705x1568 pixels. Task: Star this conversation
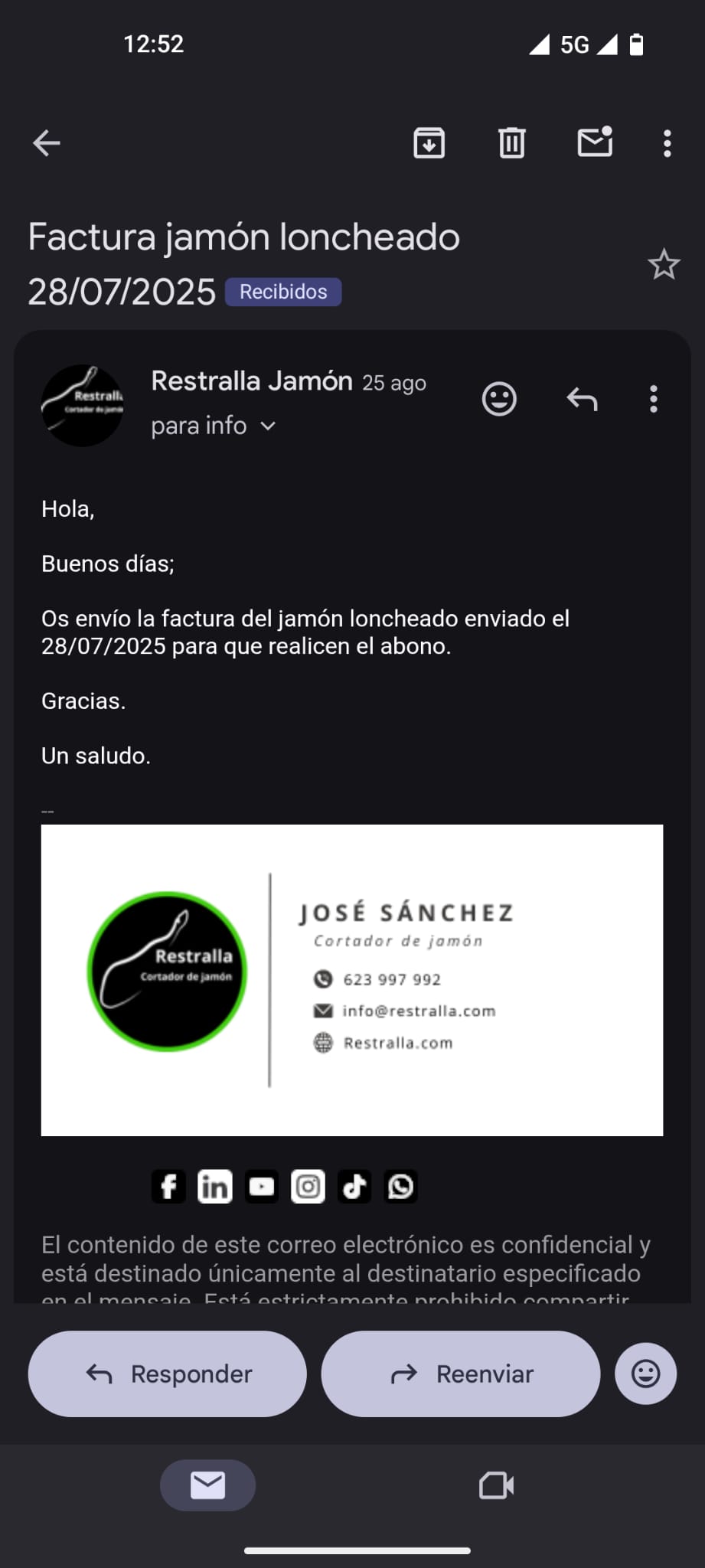pyautogui.click(x=663, y=265)
